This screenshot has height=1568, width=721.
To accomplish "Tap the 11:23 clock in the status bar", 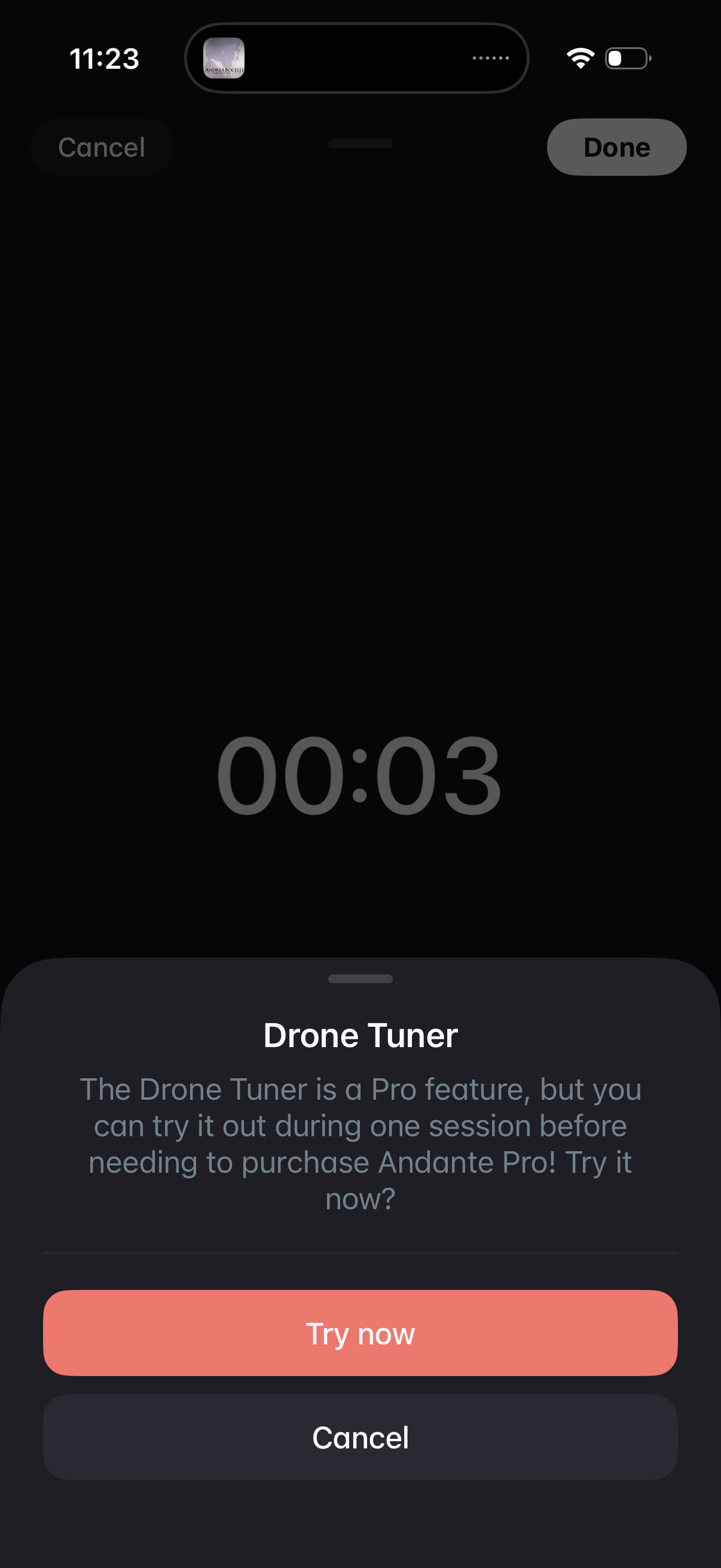I will [x=103, y=59].
